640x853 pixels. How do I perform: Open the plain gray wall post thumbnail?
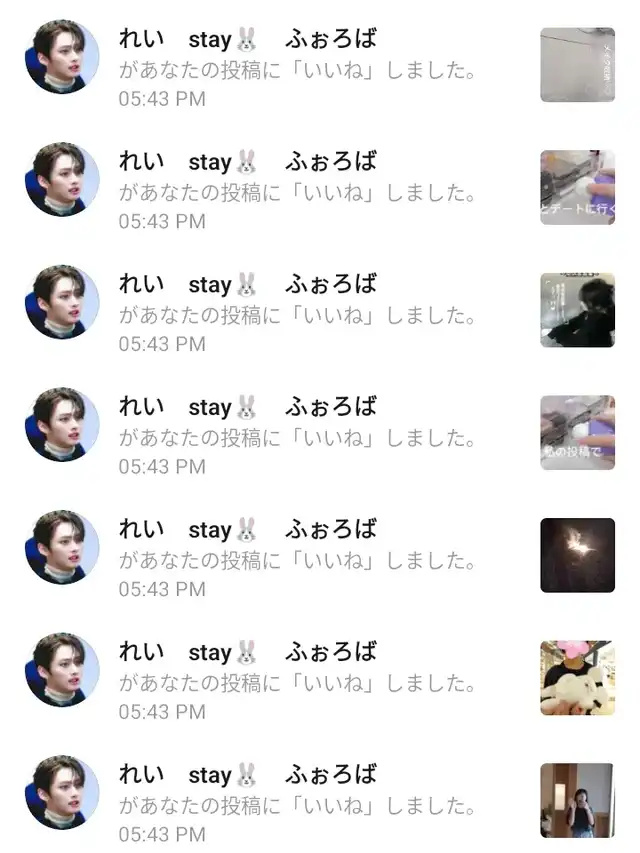pyautogui.click(x=577, y=65)
